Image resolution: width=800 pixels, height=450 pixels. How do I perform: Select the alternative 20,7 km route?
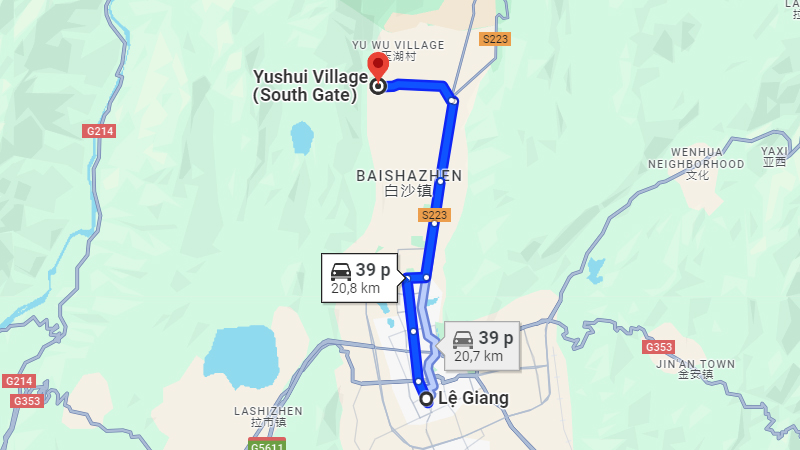(x=481, y=346)
